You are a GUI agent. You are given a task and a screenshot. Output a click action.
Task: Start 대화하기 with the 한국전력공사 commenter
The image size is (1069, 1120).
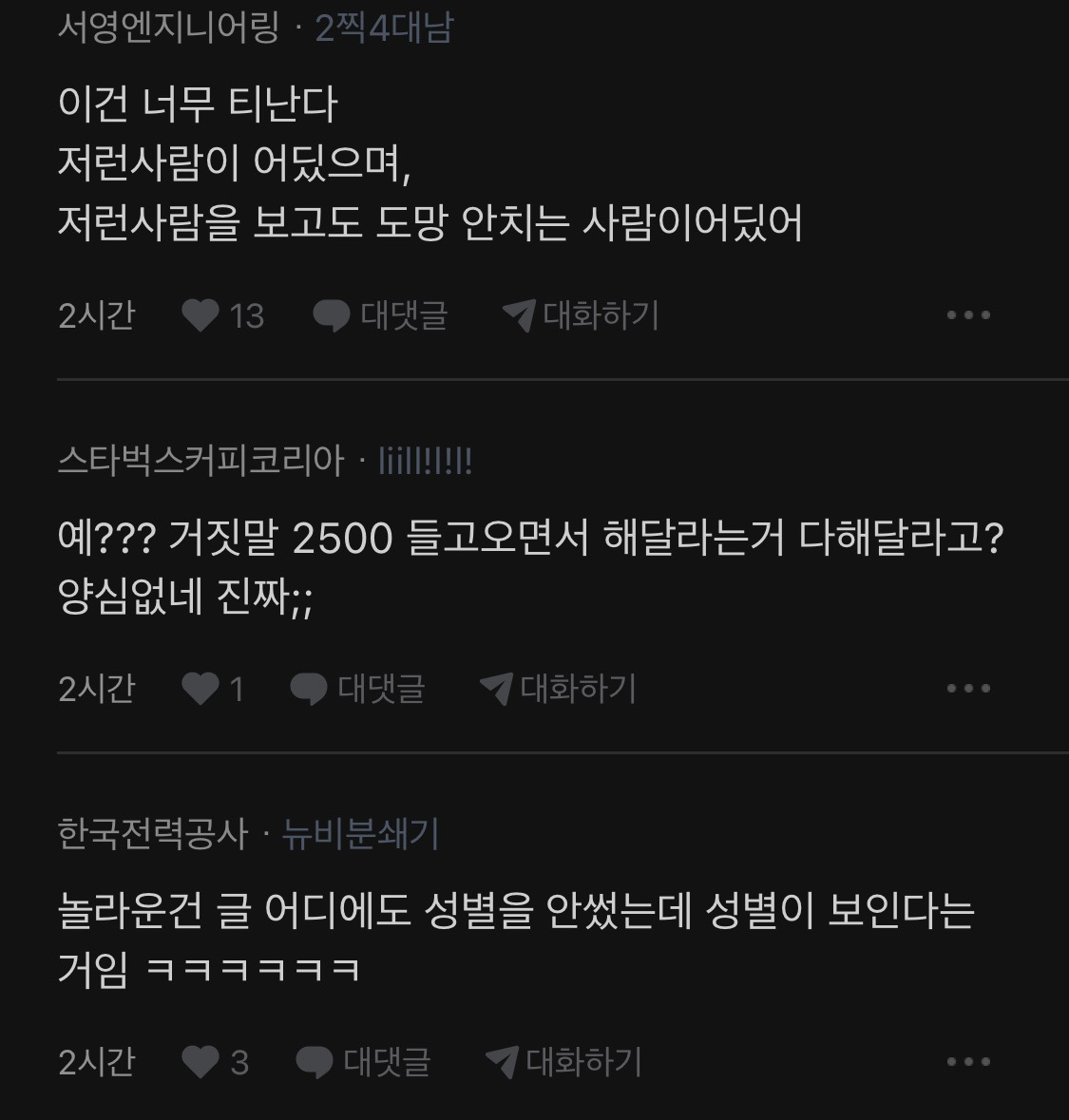coord(563,1062)
